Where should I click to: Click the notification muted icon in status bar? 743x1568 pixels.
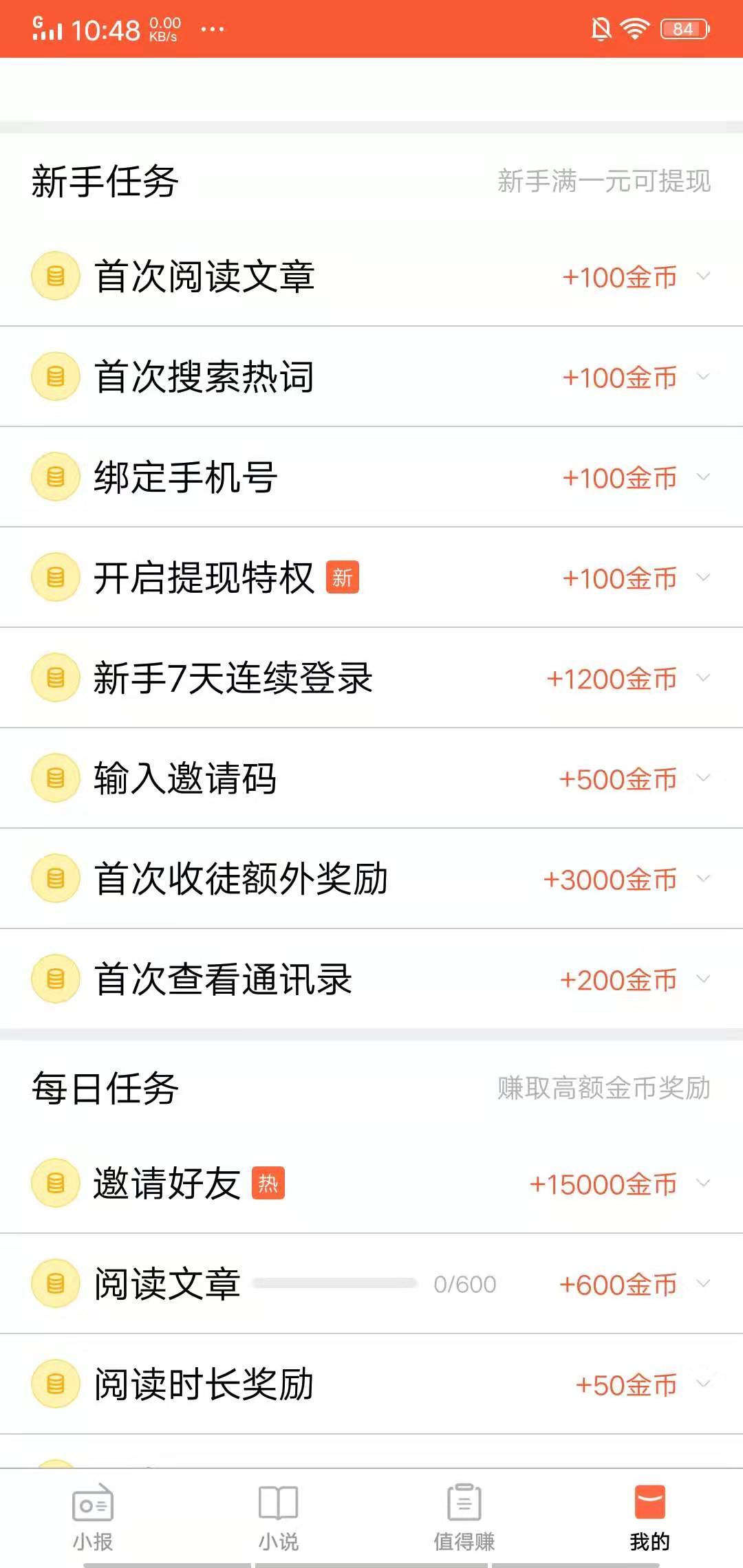[601, 28]
